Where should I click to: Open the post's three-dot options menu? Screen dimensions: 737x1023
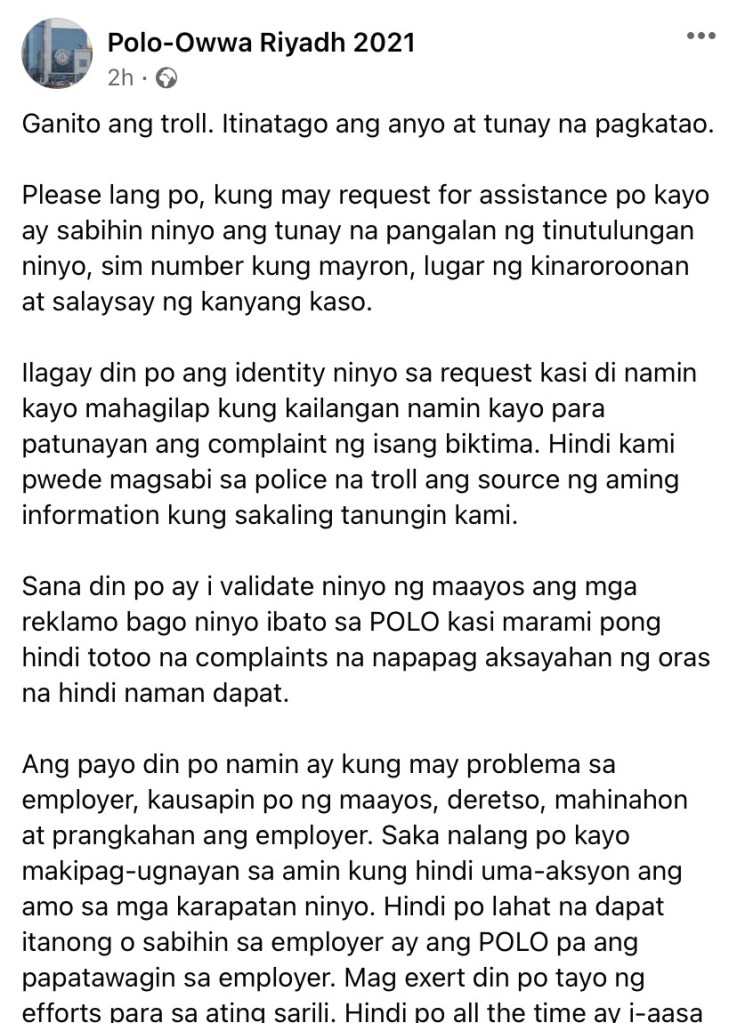[x=700, y=36]
